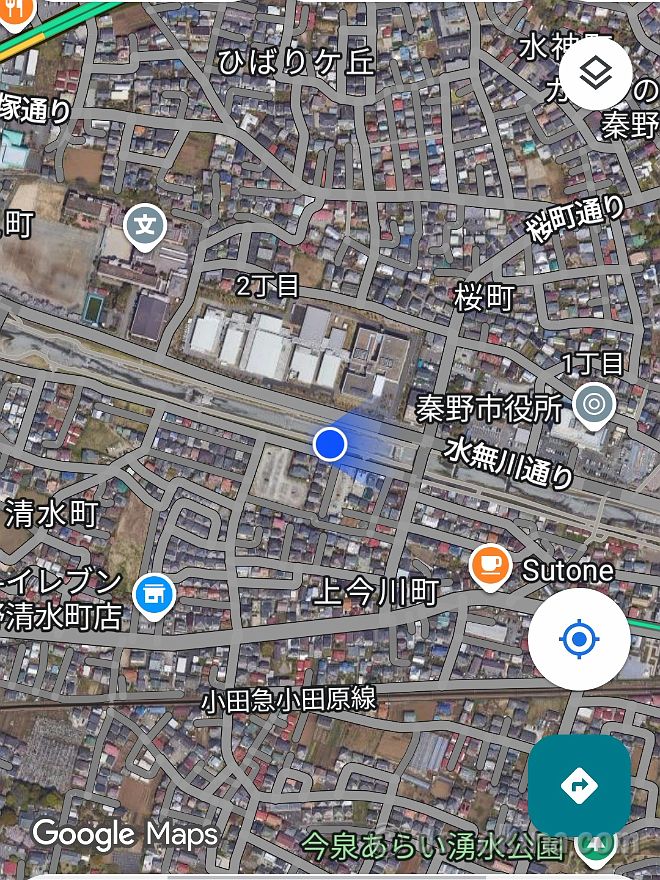Tap the blue current location dot
The width and height of the screenshot is (660, 880).
click(330, 443)
